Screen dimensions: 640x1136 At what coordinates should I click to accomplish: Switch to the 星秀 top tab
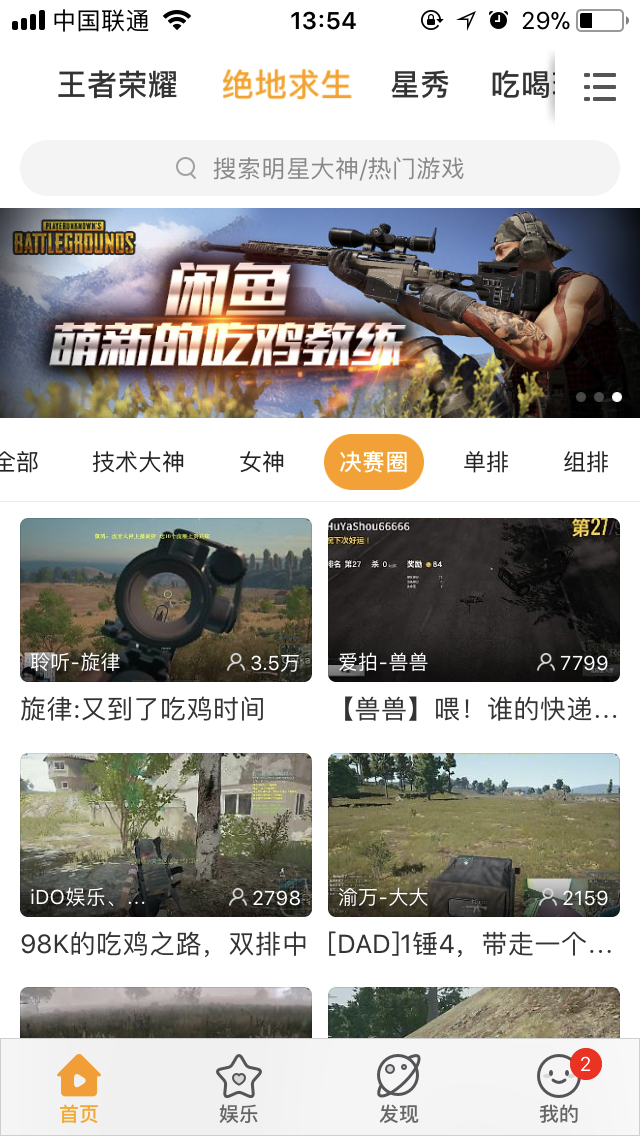click(x=419, y=85)
